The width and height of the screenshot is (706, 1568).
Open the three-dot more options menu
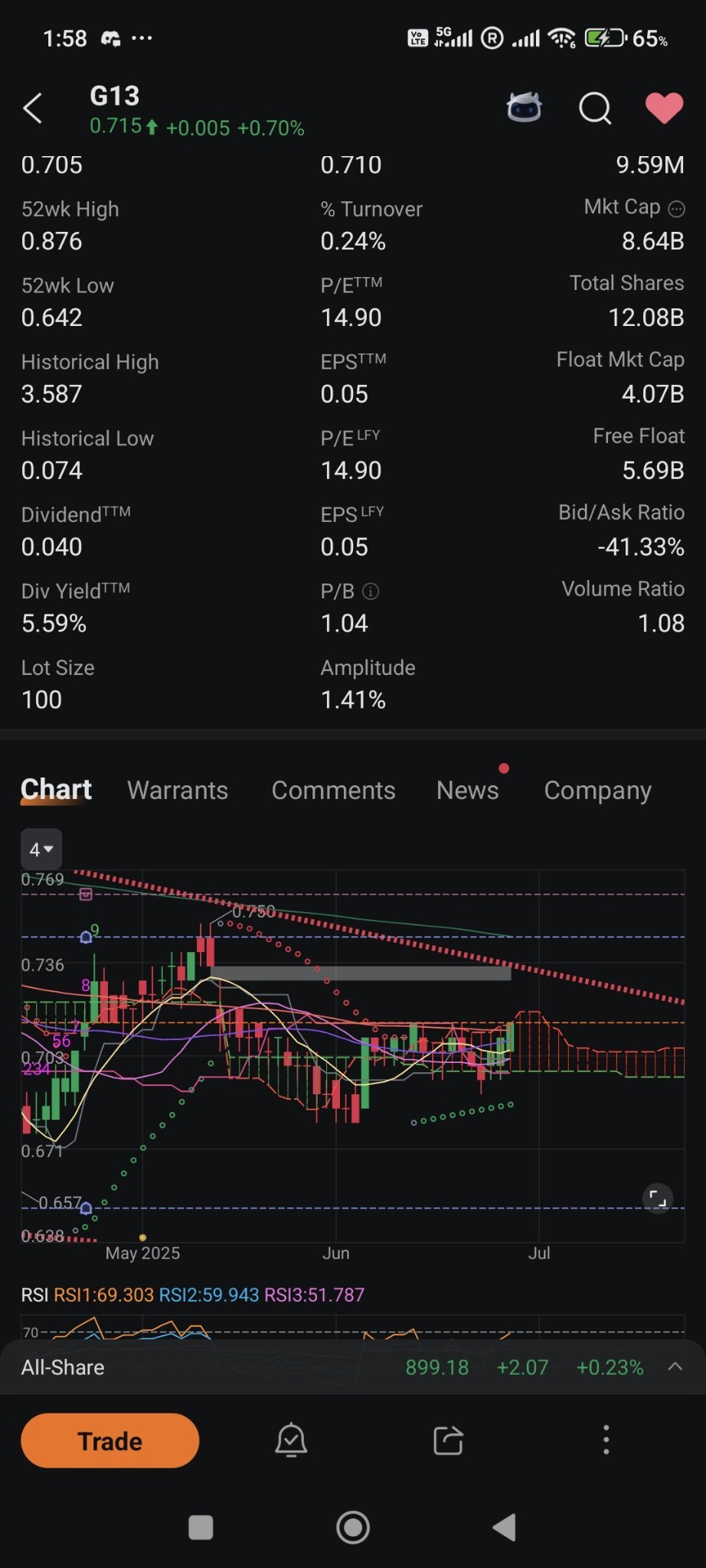tap(606, 1439)
